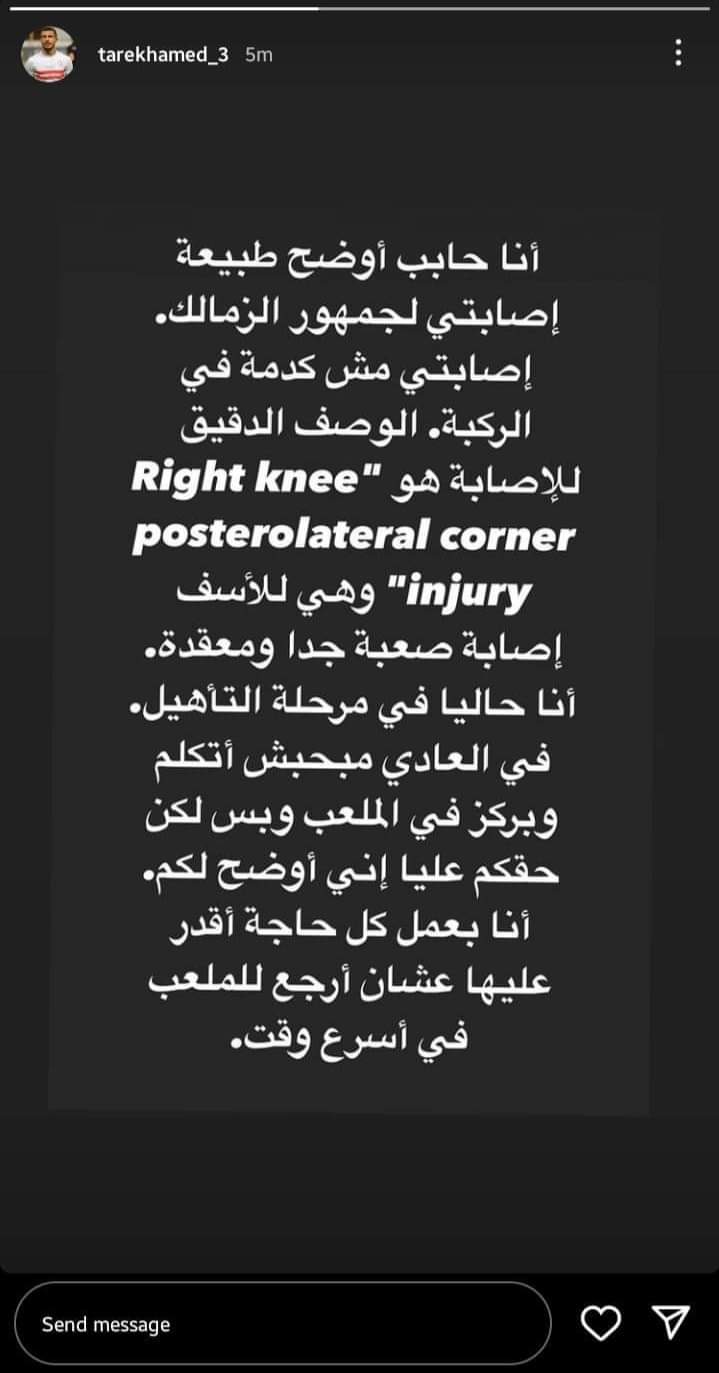Screen dimensions: 719x1373
Task: Share this story via paper plane icon
Action: point(671,1324)
